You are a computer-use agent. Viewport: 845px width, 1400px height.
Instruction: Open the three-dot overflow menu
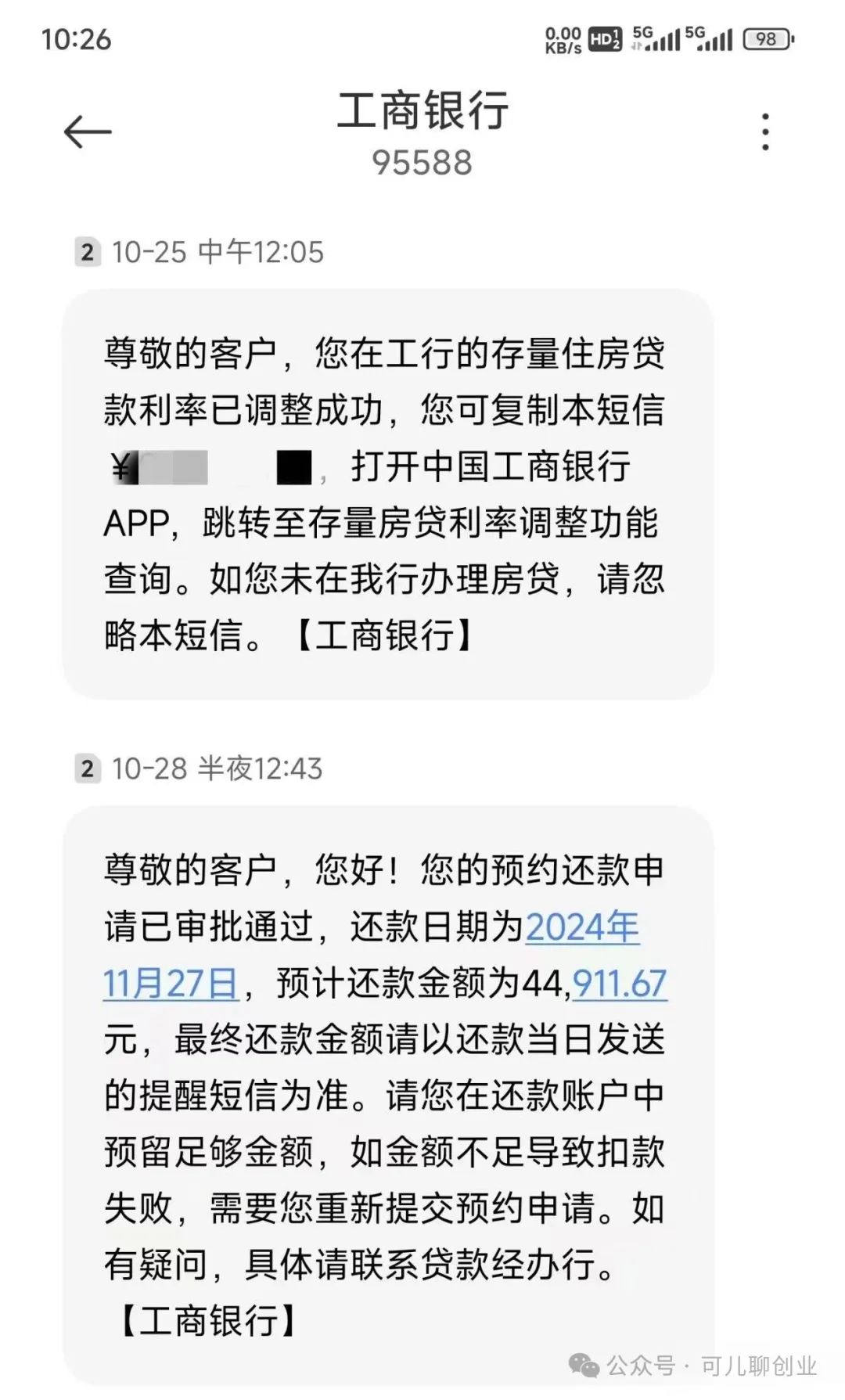coord(765,131)
